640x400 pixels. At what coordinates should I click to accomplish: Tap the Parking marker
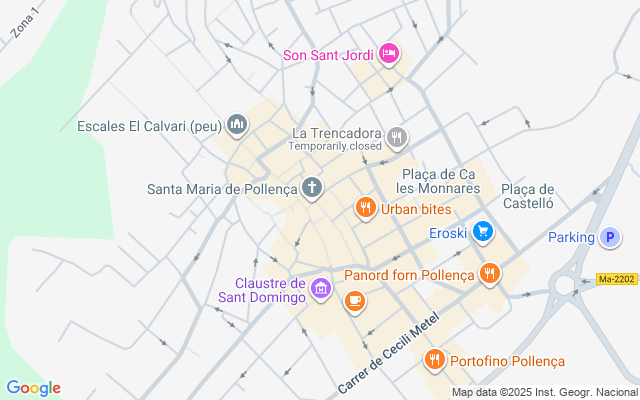[610, 237]
